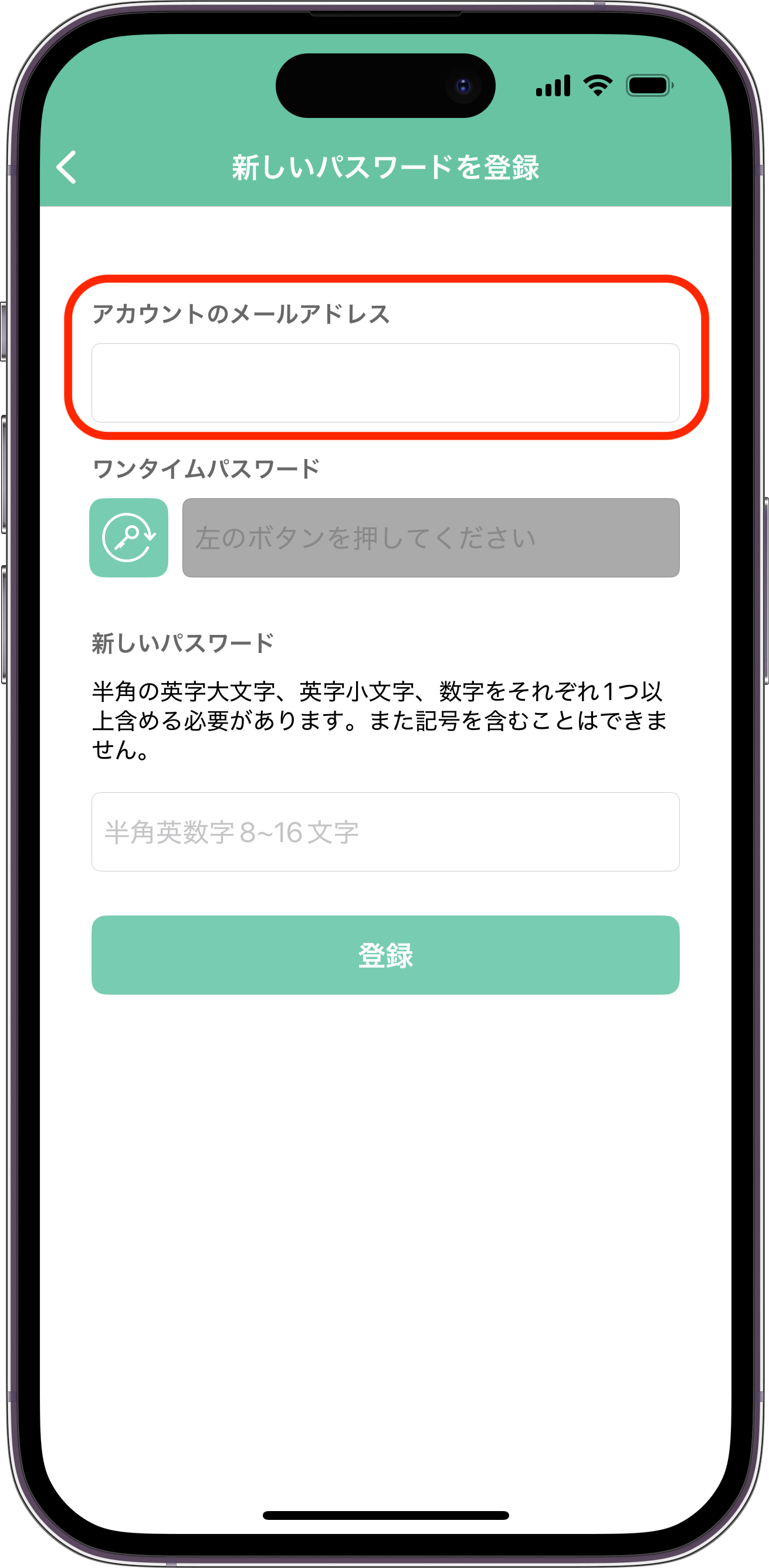Viewport: 769px width, 1568px height.
Task: Focus the new password field
Action: [x=385, y=832]
